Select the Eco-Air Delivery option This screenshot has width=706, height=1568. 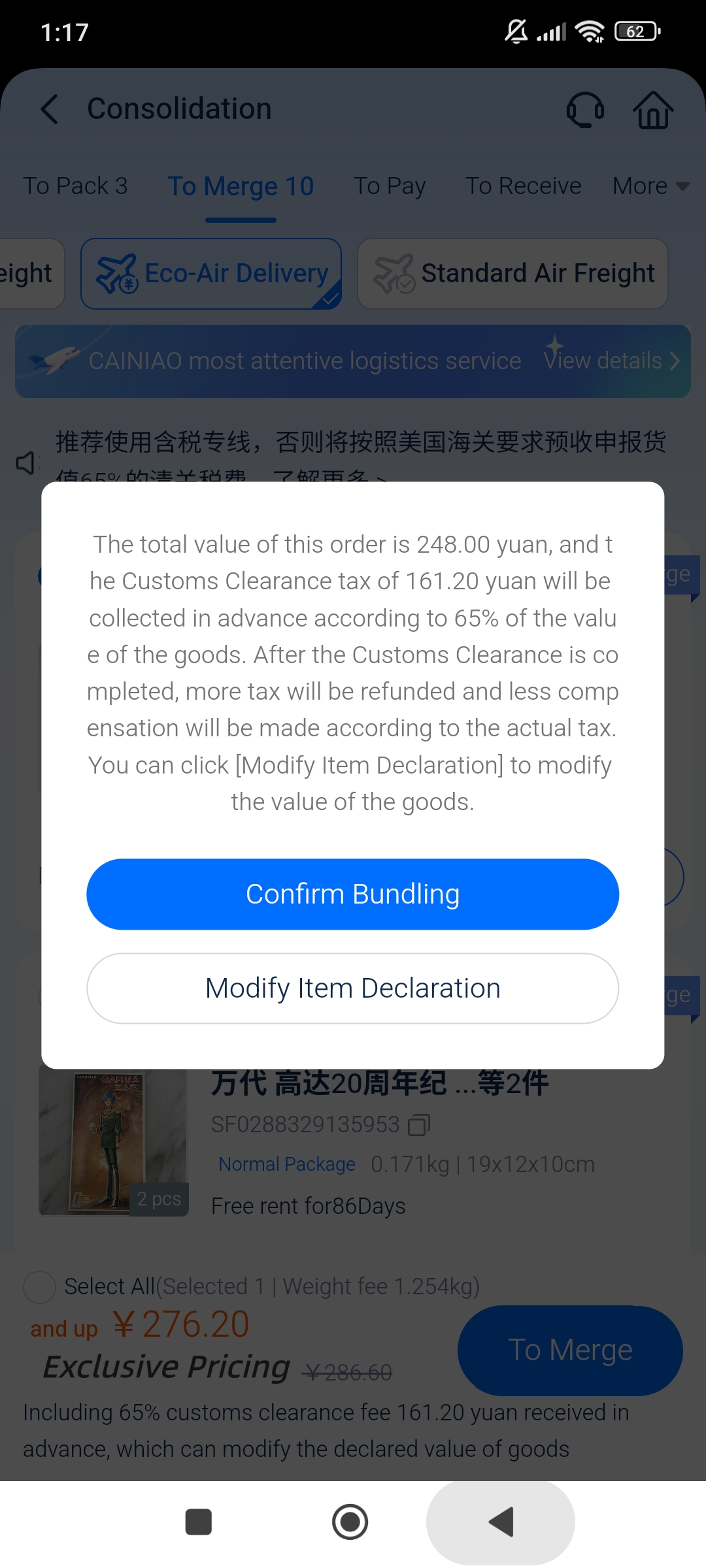click(x=211, y=273)
